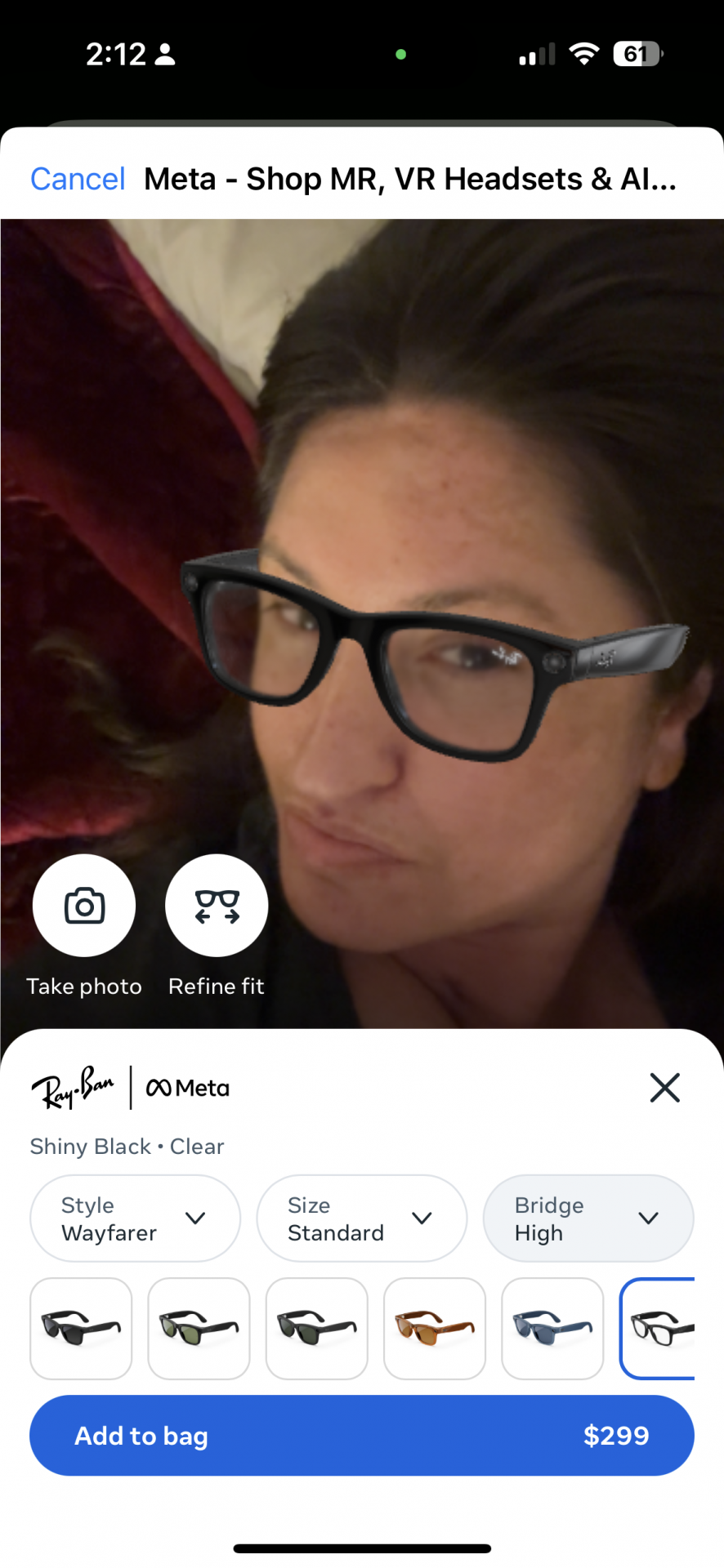The height and width of the screenshot is (1568, 724).
Task: Select the brown caramel frame variant
Action: [434, 1329]
